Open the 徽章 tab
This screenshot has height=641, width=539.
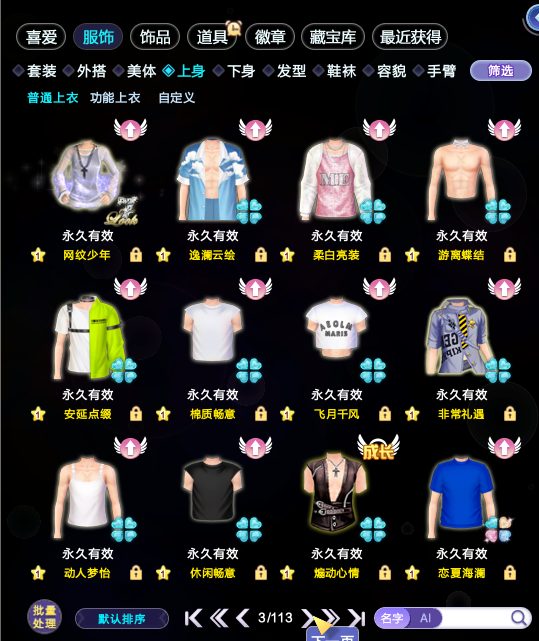270,37
